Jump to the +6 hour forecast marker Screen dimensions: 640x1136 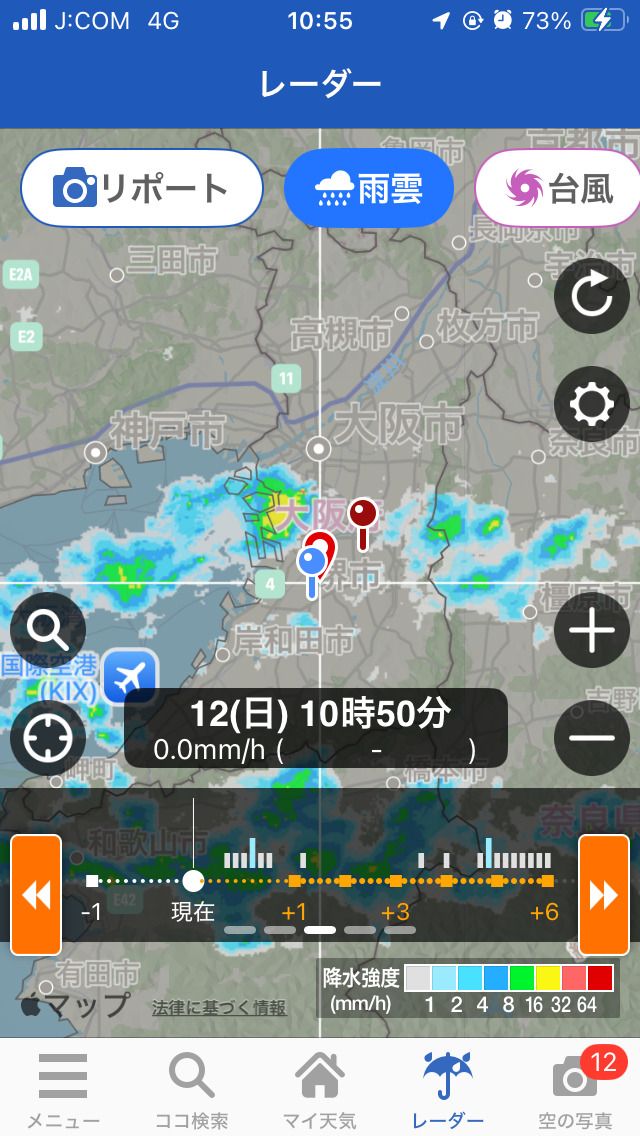click(x=546, y=881)
